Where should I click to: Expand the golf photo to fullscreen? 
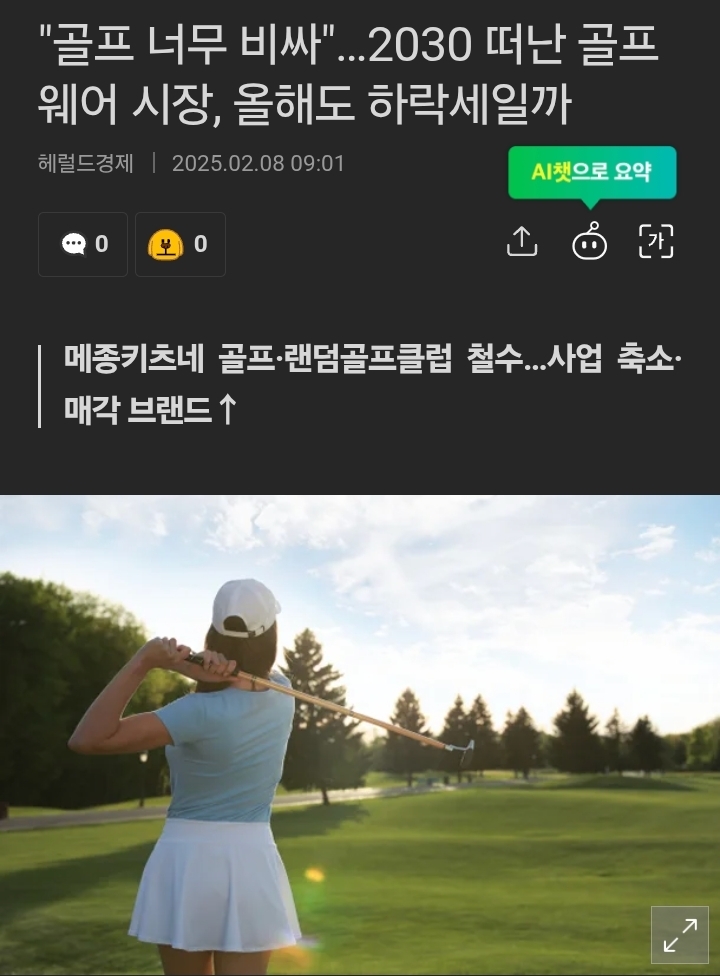[x=680, y=935]
